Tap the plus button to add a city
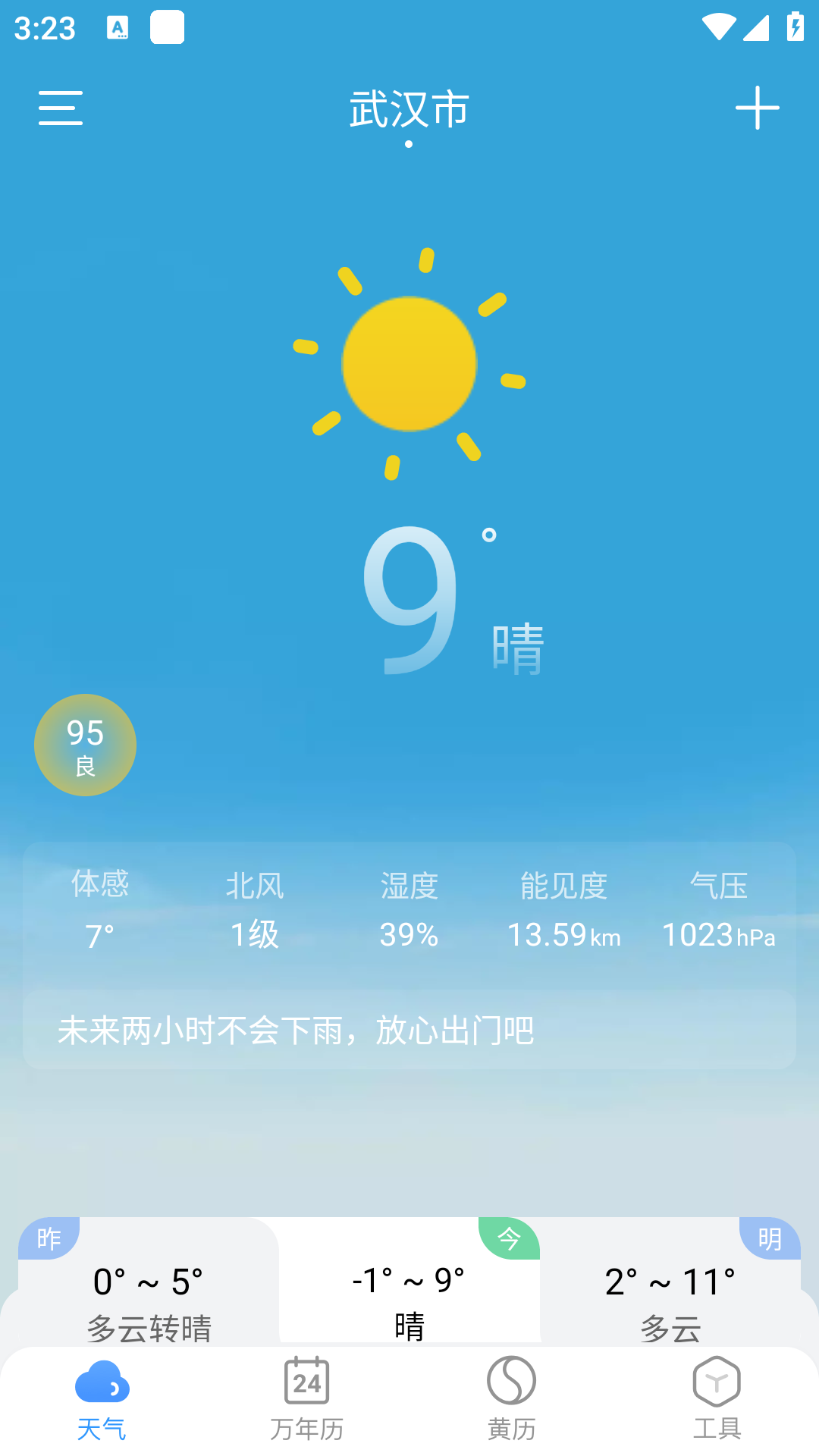The image size is (819, 1456). click(758, 108)
